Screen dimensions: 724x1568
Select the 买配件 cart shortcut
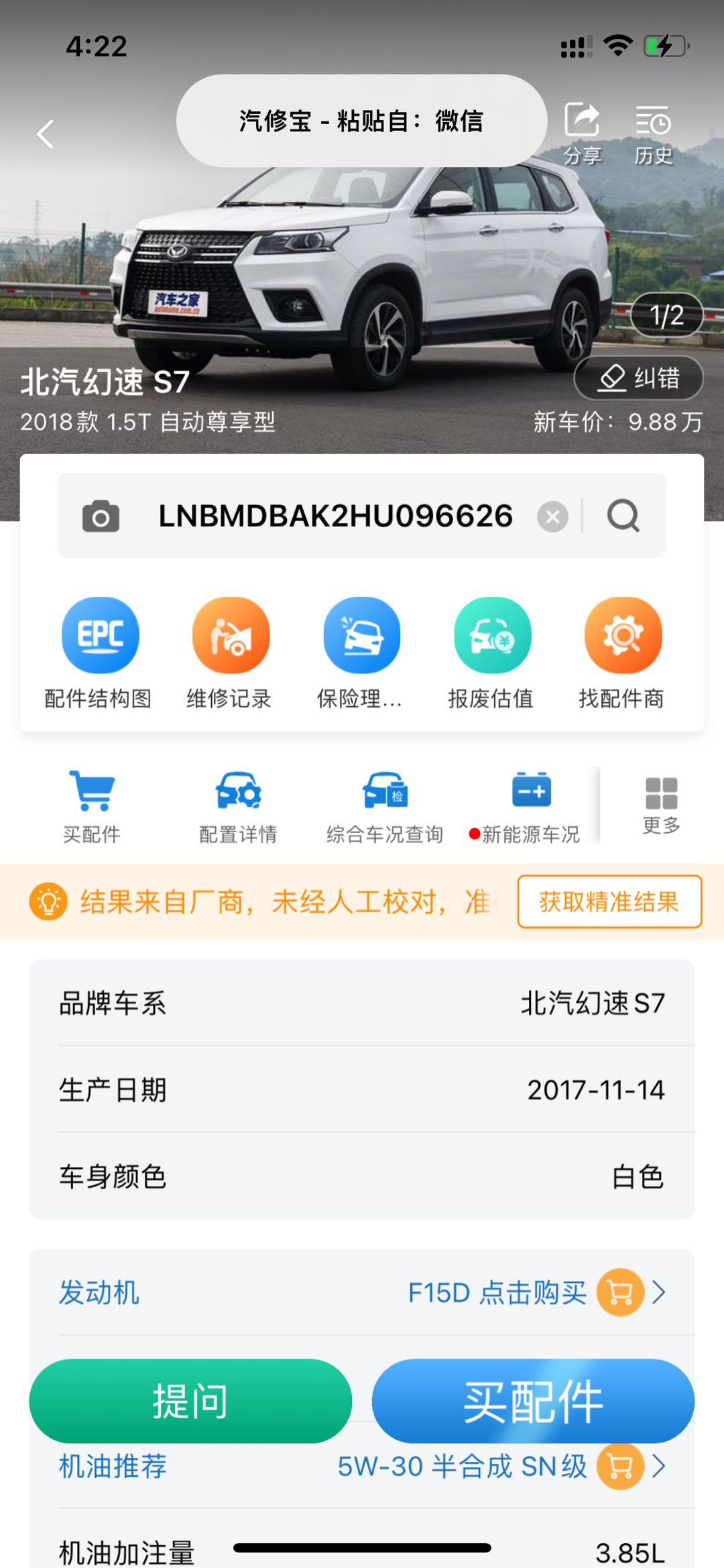92,806
